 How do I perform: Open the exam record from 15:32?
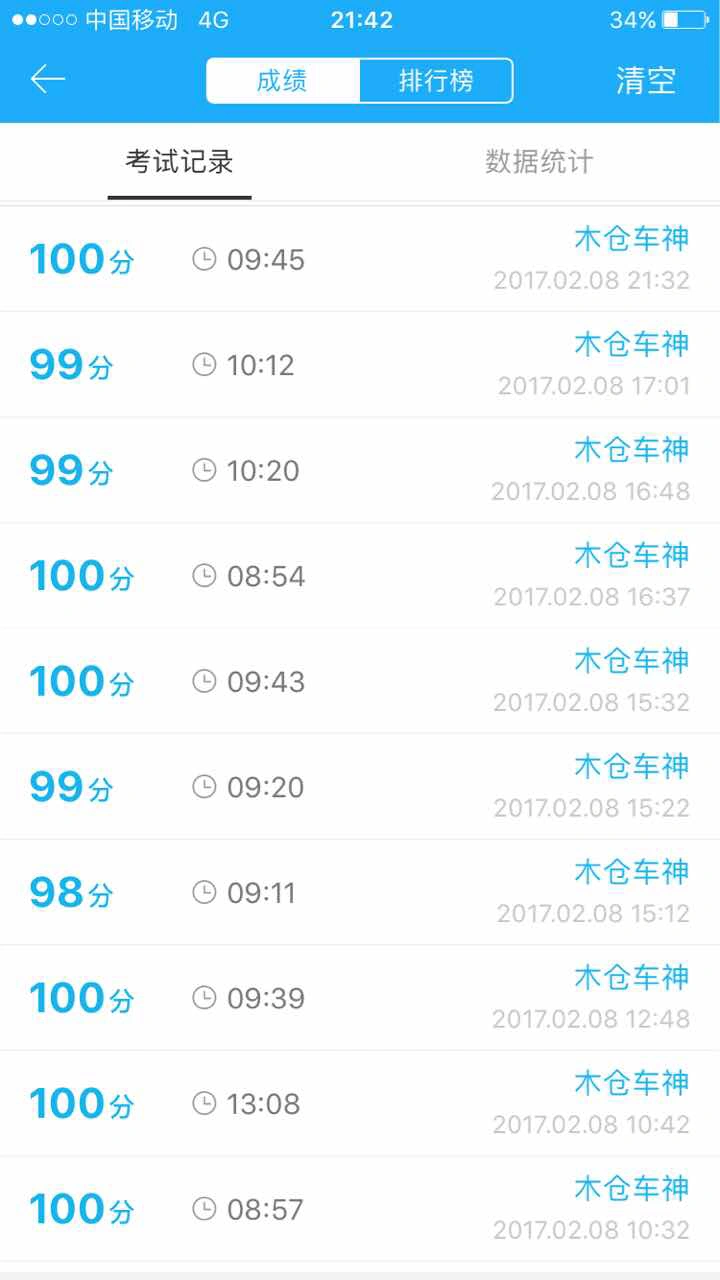[360, 681]
